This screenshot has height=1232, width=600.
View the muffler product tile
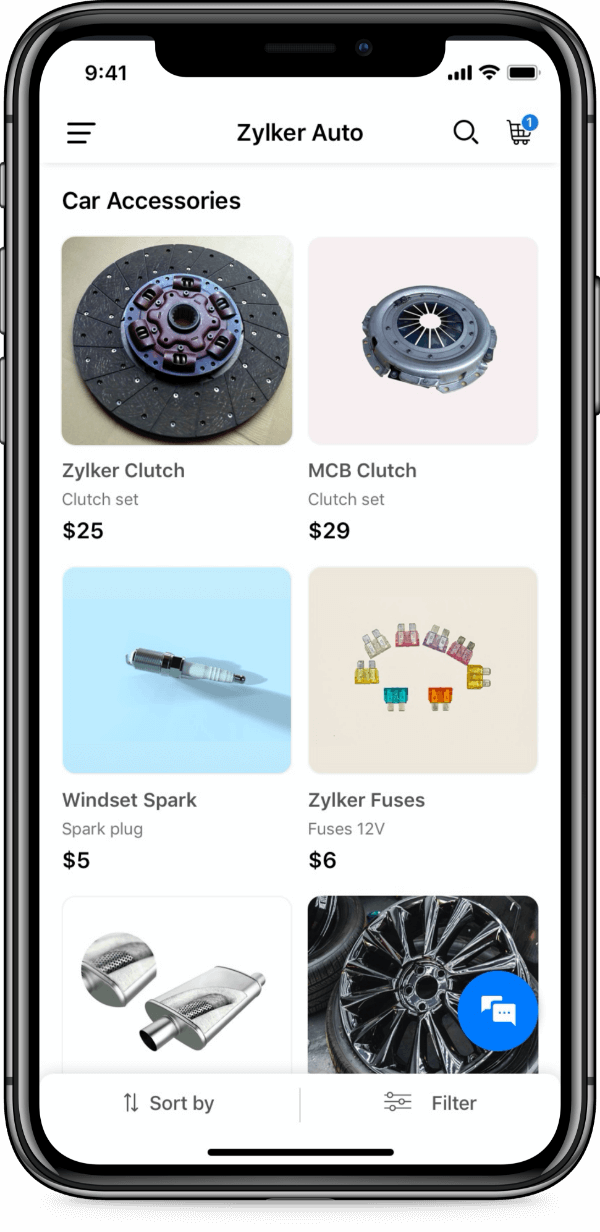[x=177, y=983]
